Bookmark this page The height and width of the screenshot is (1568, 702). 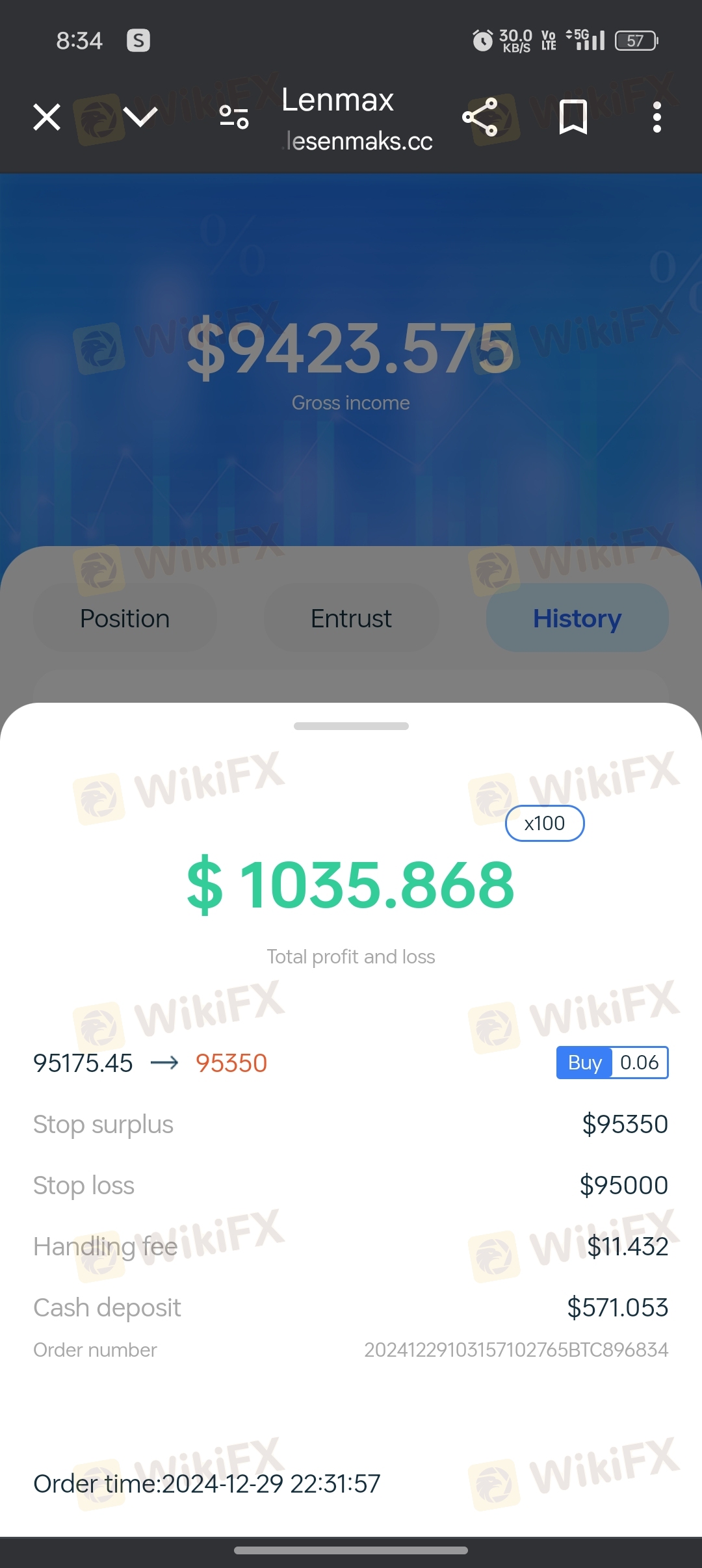pyautogui.click(x=573, y=118)
